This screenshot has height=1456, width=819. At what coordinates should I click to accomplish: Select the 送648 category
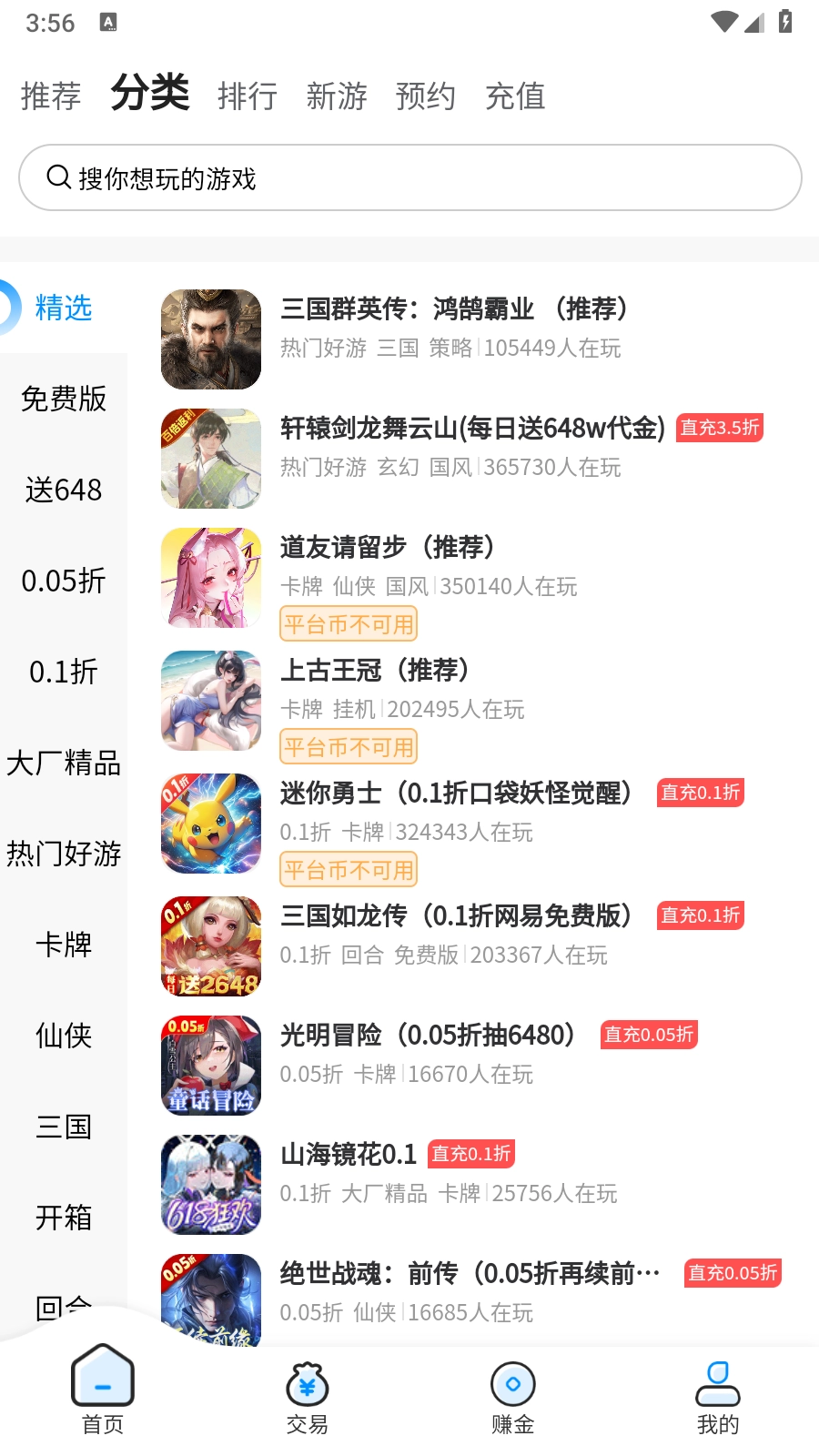point(64,490)
